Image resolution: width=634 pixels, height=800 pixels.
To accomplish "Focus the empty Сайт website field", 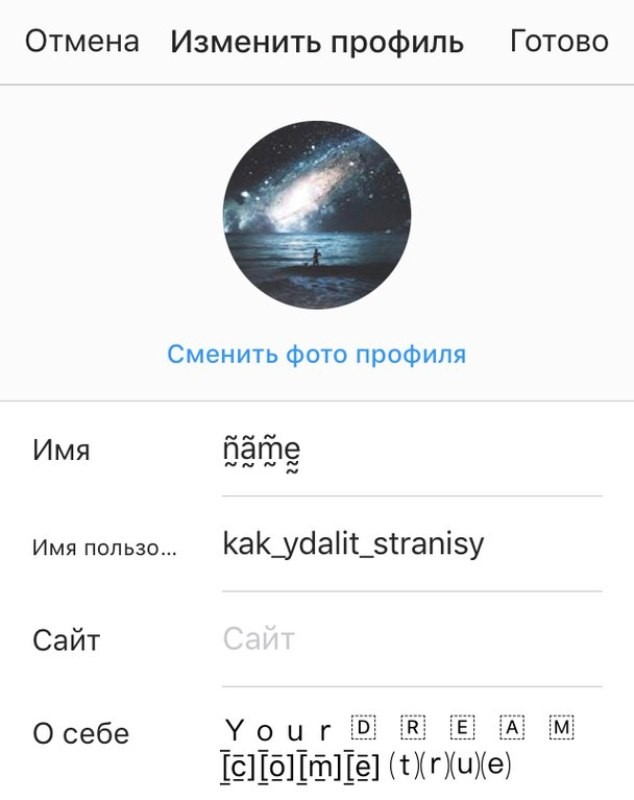I will (x=410, y=639).
